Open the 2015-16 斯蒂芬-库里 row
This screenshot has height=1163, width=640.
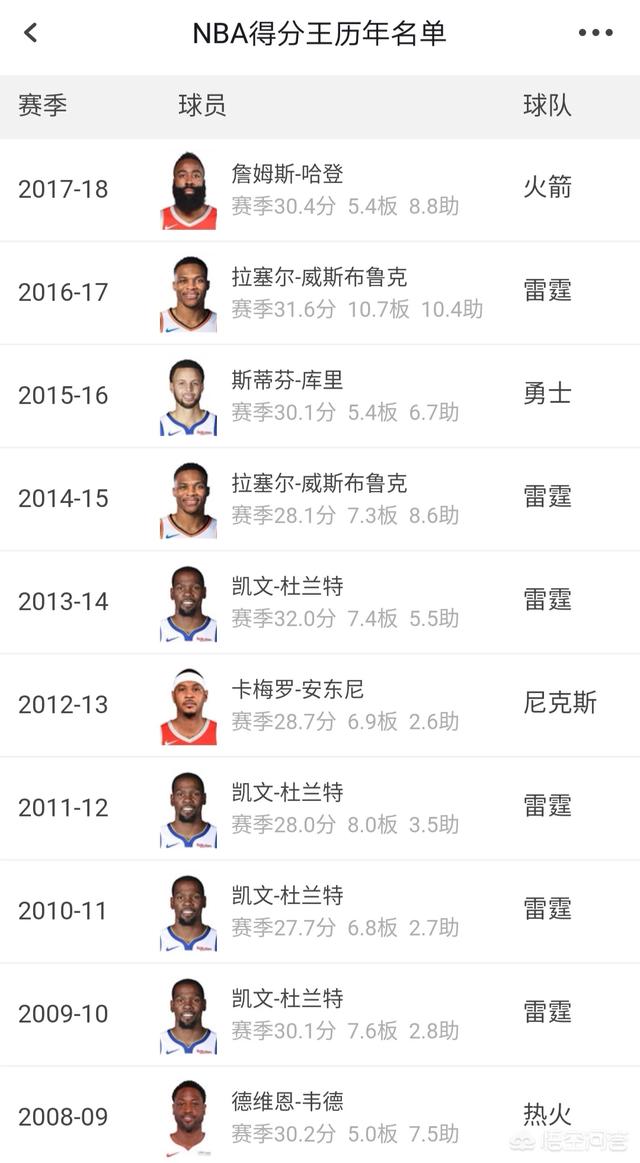tap(320, 396)
